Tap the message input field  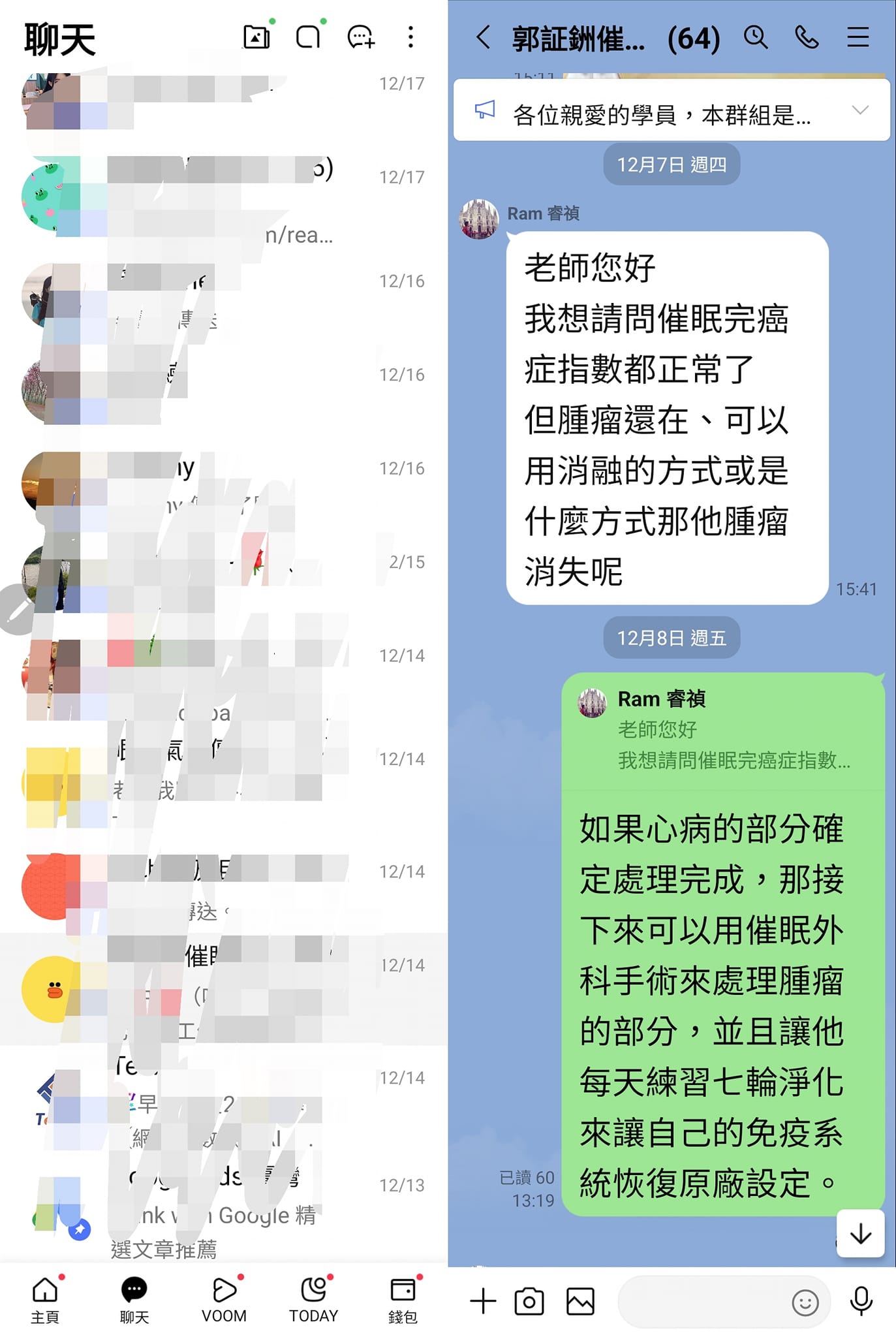click(x=702, y=1302)
